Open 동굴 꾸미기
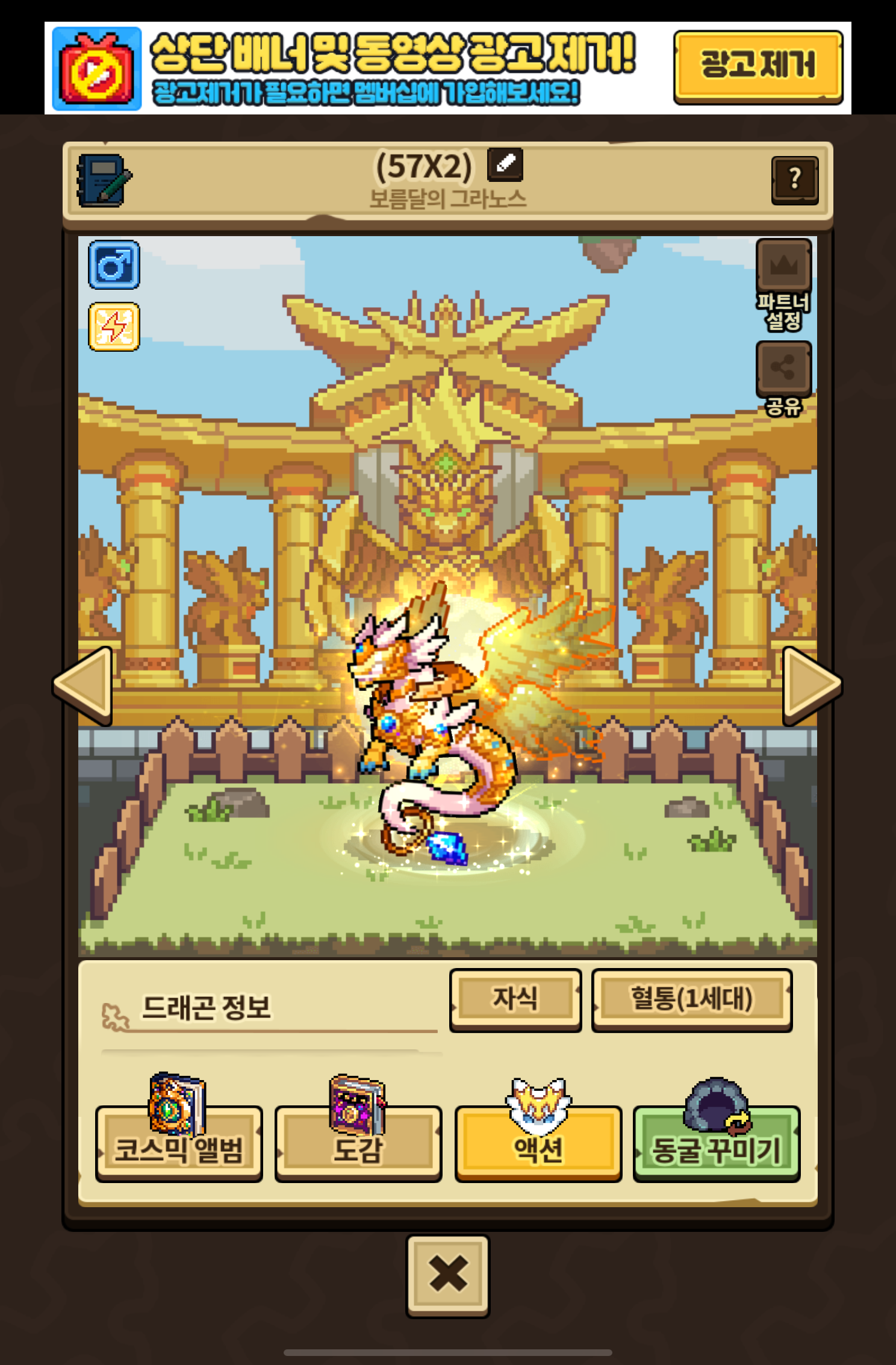 click(717, 1142)
